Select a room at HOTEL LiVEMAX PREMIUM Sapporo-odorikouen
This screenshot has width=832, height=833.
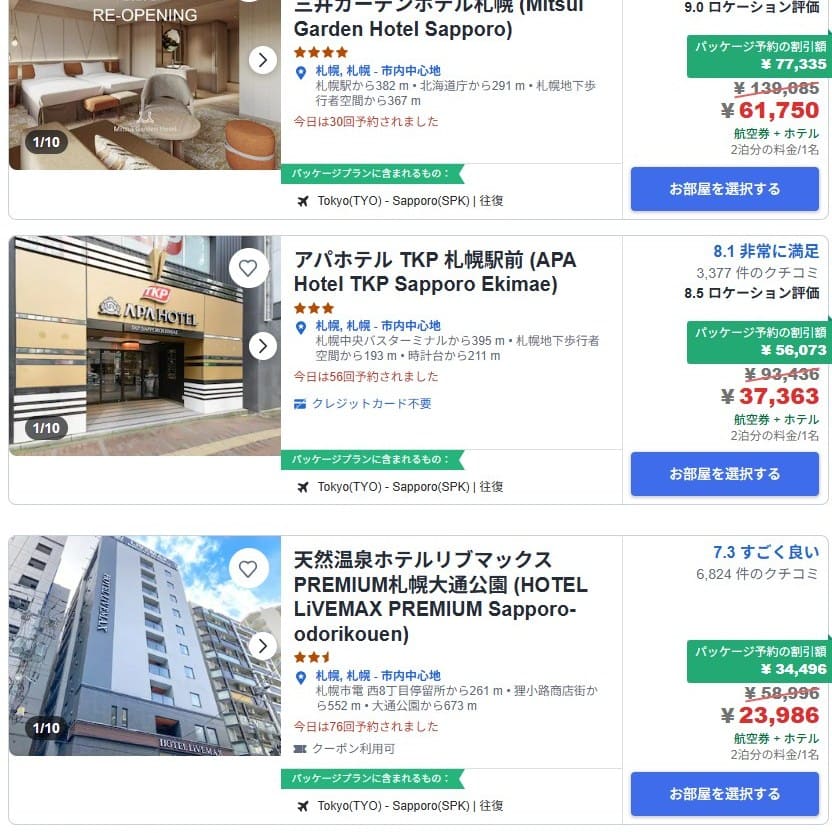[725, 794]
